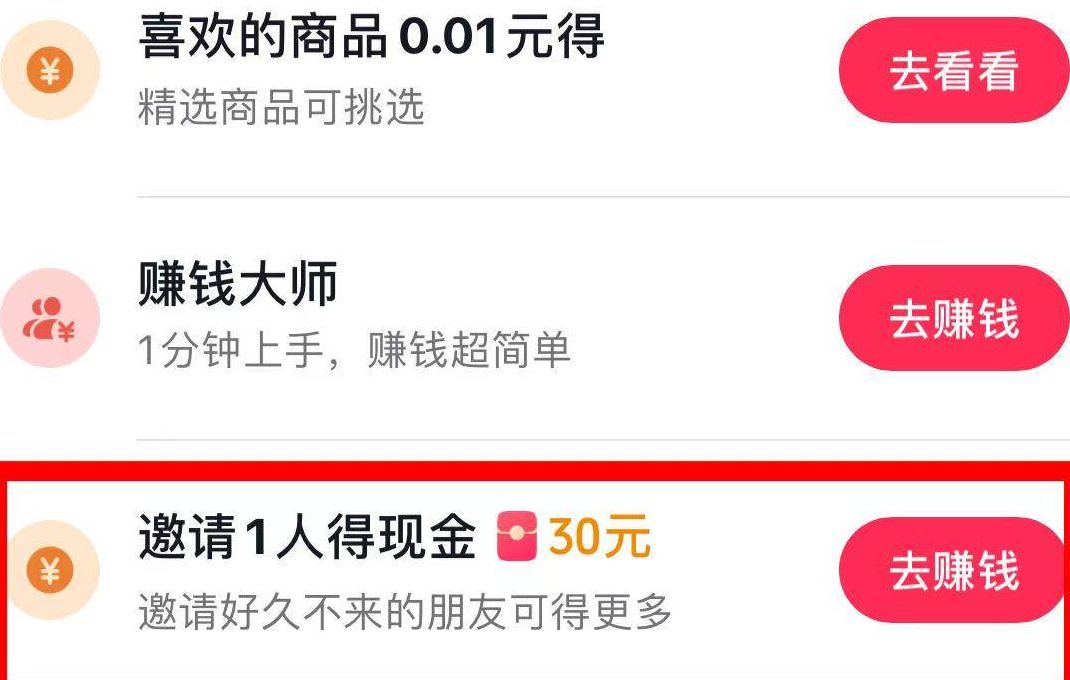Viewport: 1070px width, 680px height.
Task: Open the 赚钱大师 task row
Action: coord(238,286)
